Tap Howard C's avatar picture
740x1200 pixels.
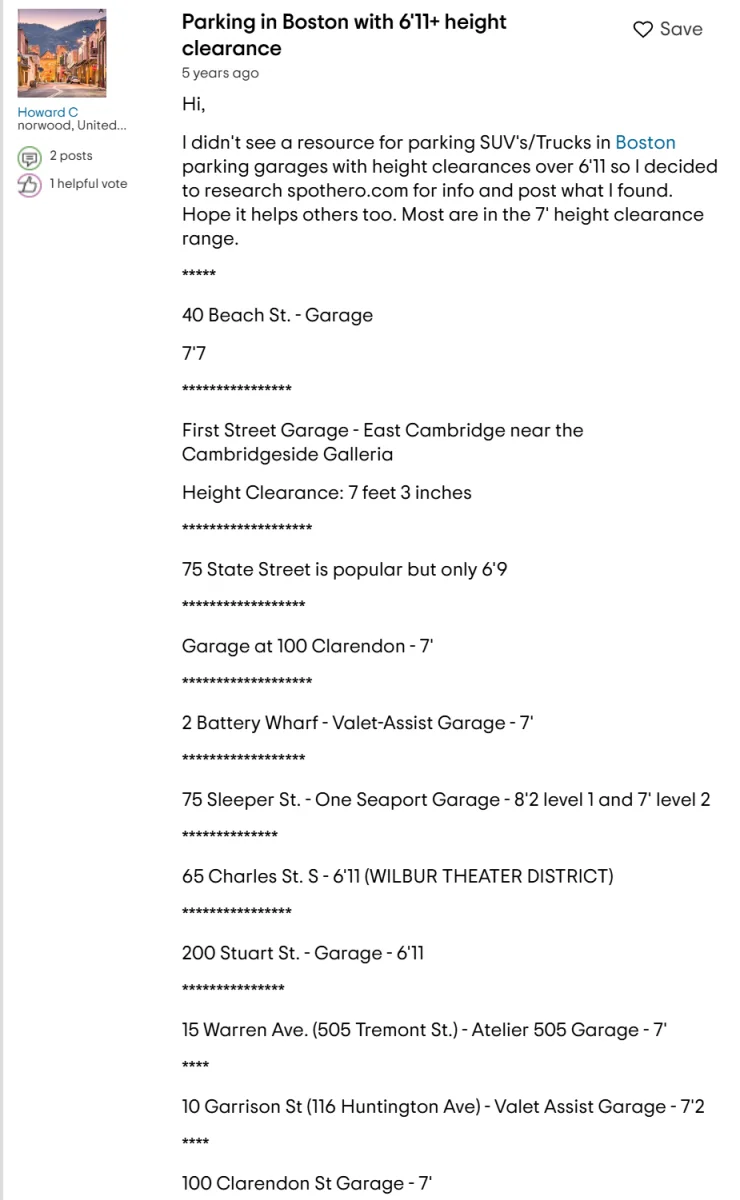[62, 55]
